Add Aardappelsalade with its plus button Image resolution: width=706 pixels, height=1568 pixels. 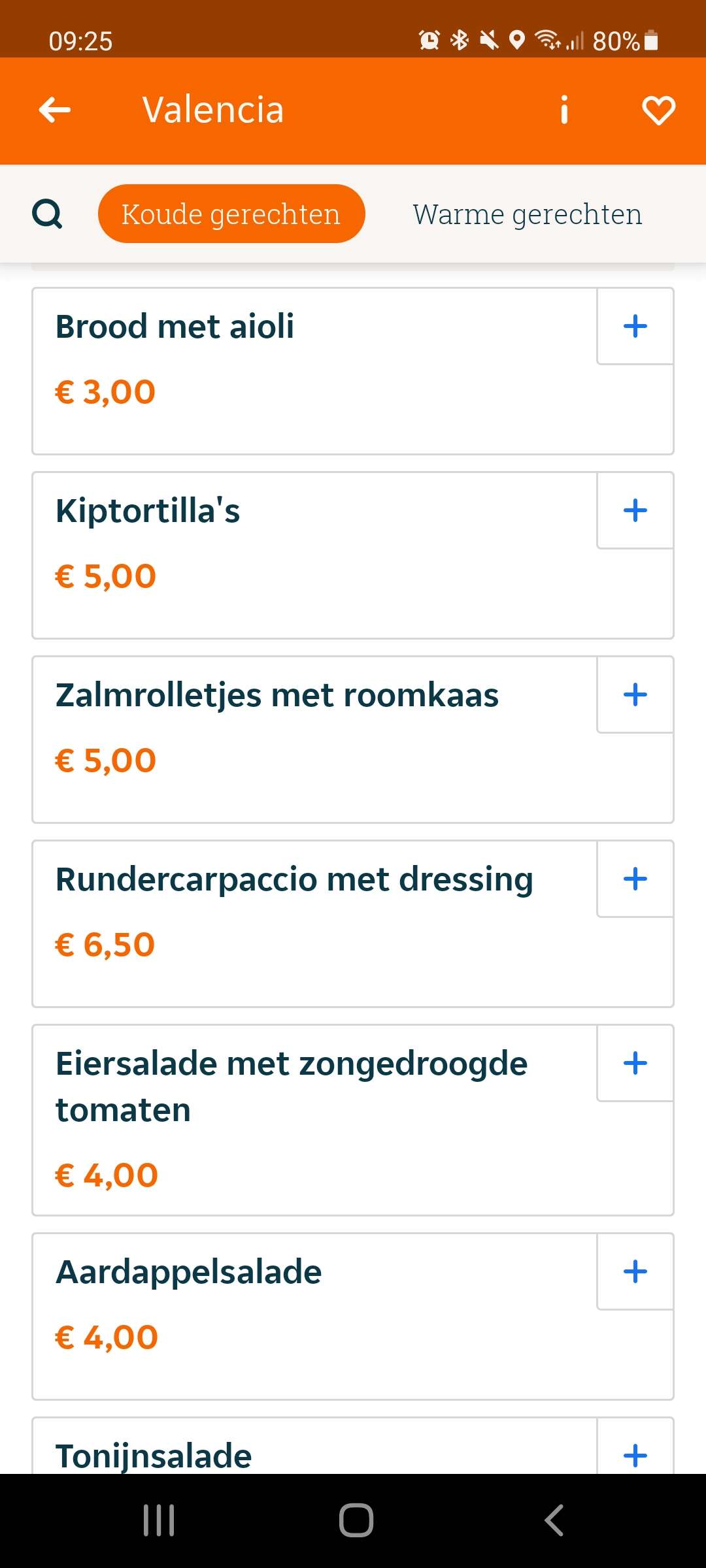[x=635, y=1271]
